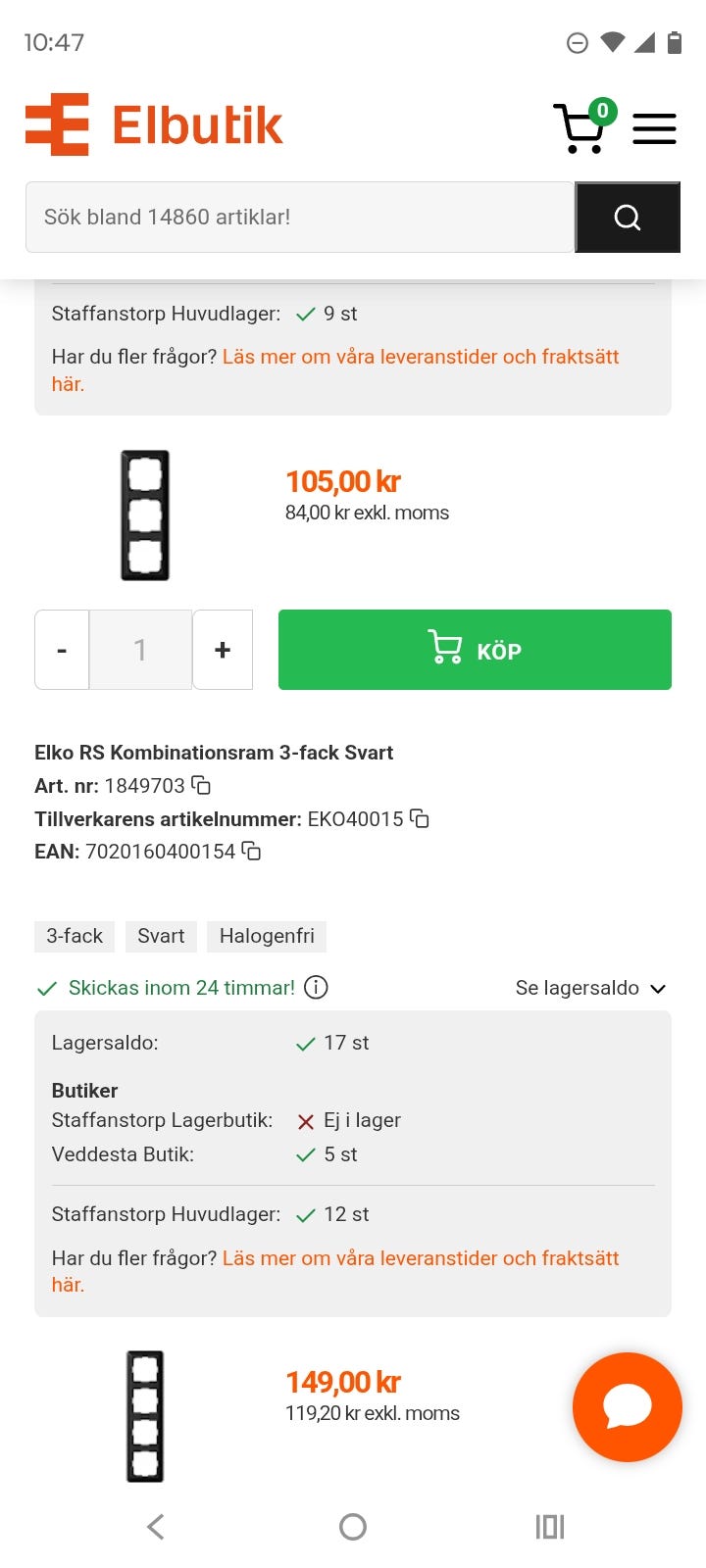This screenshot has height=1568, width=706.
Task: Open the hamburger menu icon
Action: pyautogui.click(x=654, y=127)
